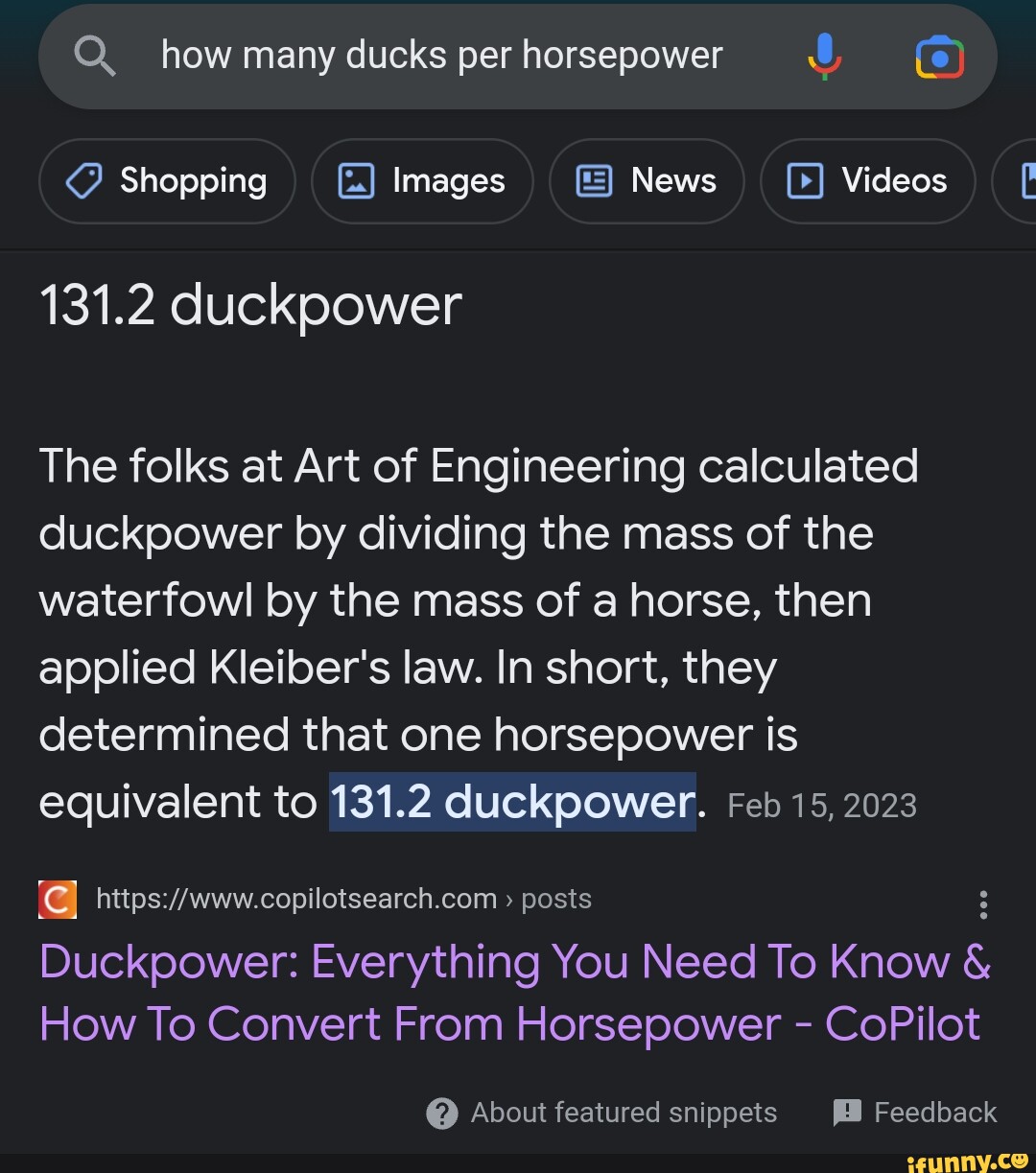Click inside the search query field

pos(441,56)
